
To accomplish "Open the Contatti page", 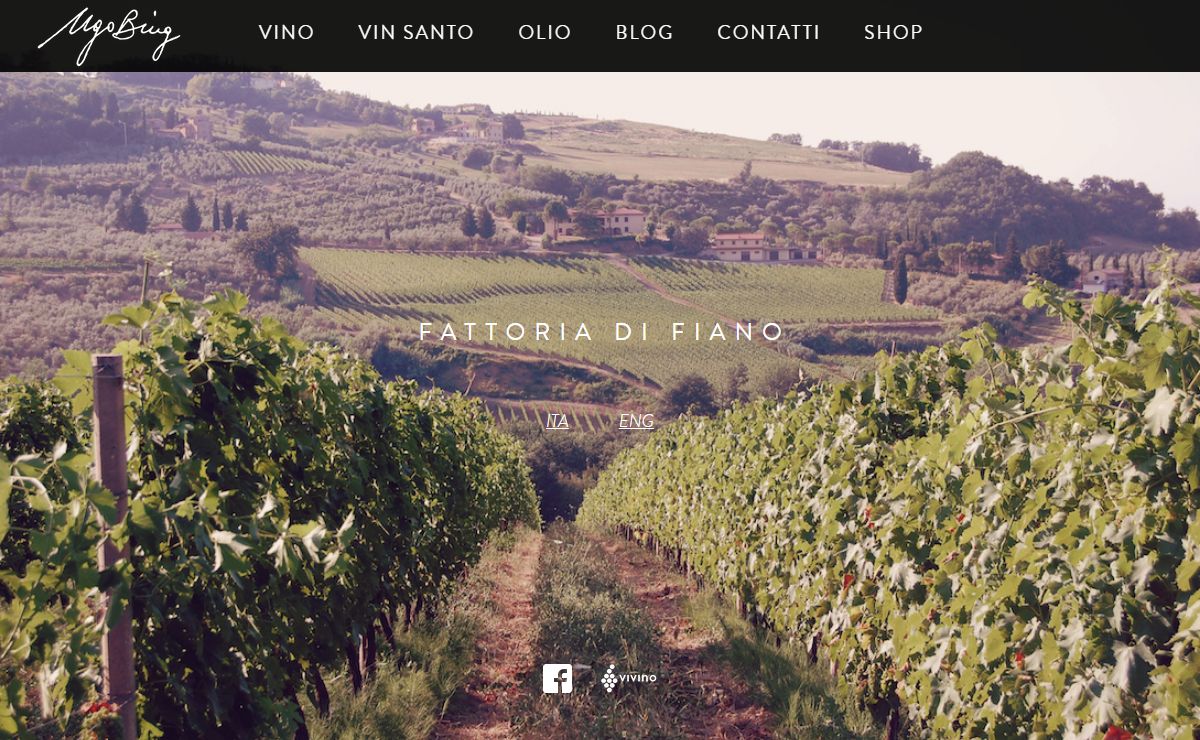I will pyautogui.click(x=768, y=33).
